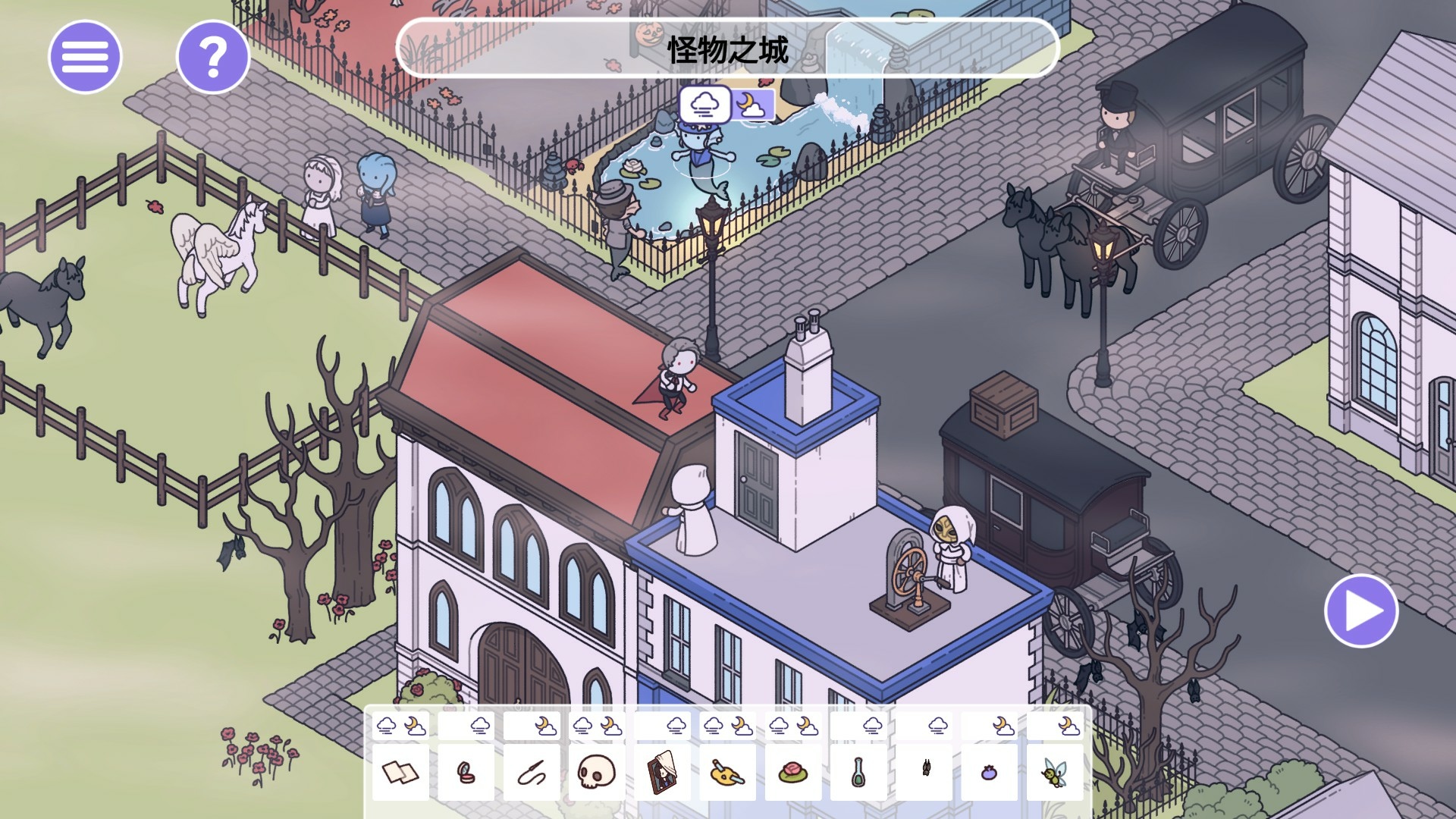Select the whip item slot
1456x819 pixels.
pos(532,772)
